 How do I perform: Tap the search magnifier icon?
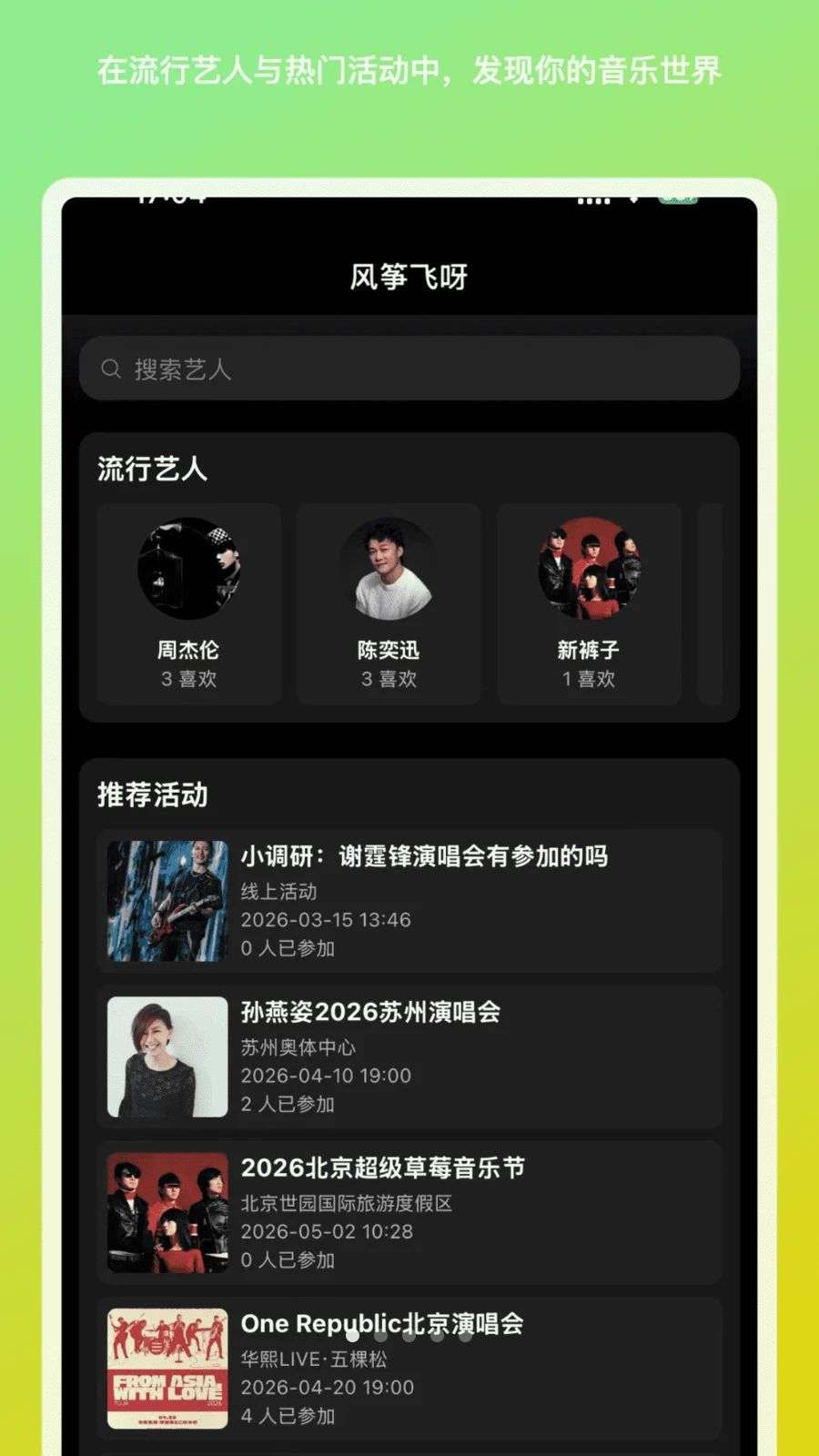(113, 369)
